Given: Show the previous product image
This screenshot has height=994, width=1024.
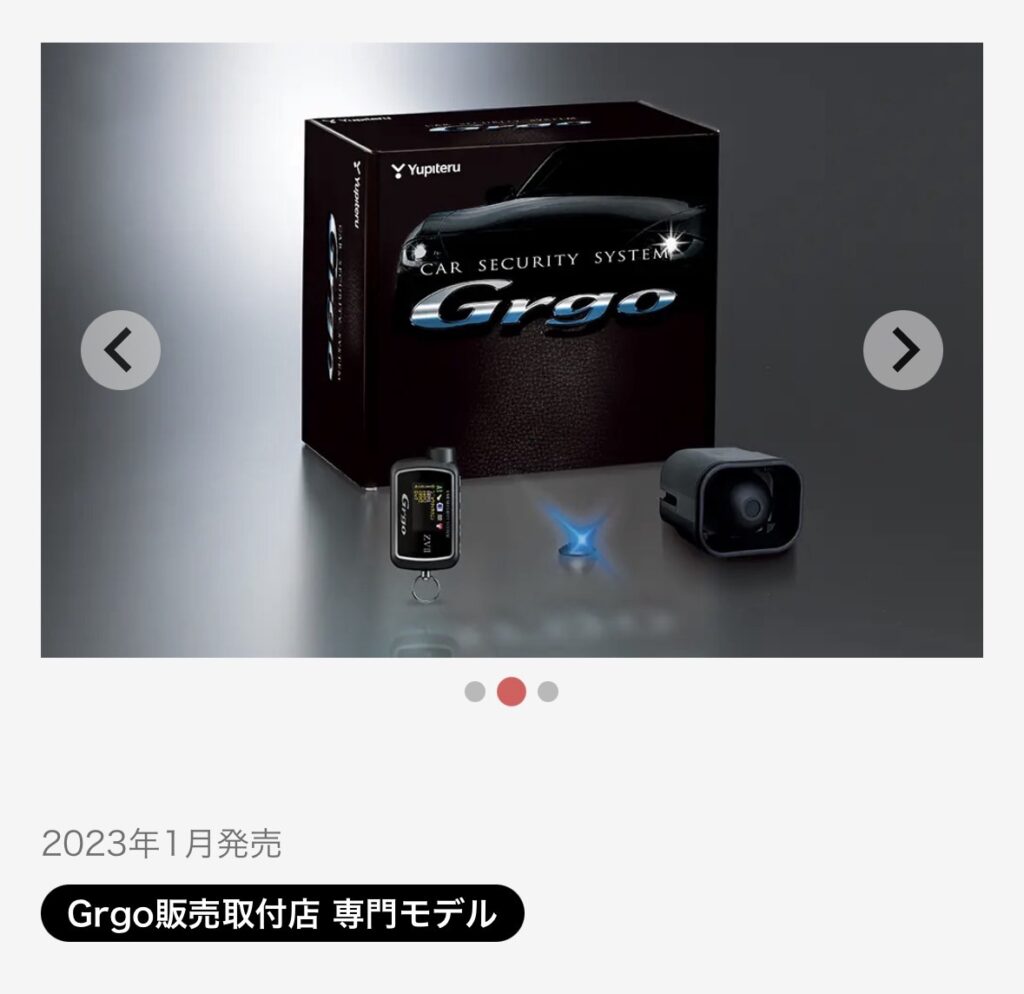Looking at the screenshot, I should tap(120, 350).
